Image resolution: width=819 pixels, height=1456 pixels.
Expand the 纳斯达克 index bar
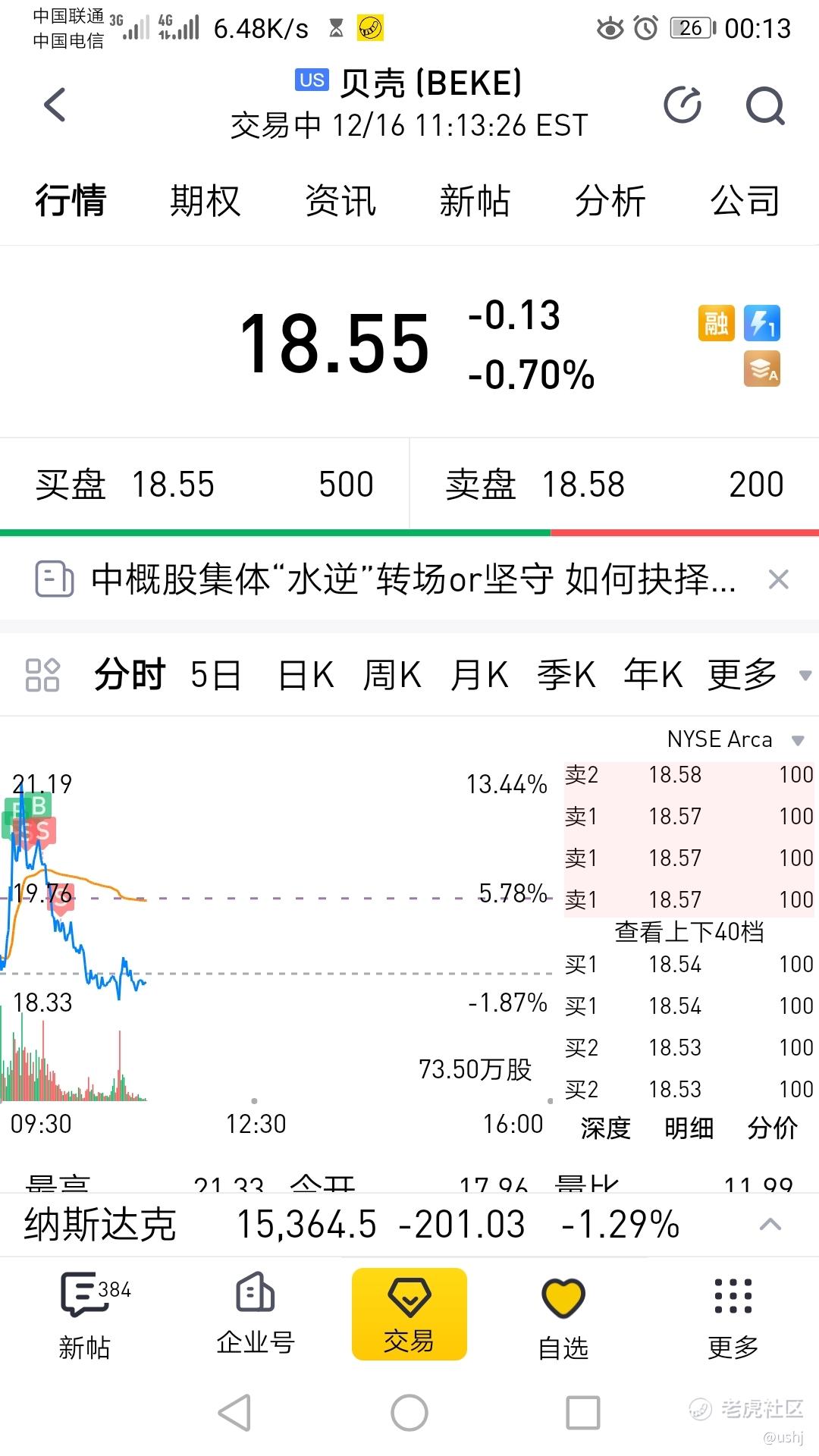tap(770, 1224)
